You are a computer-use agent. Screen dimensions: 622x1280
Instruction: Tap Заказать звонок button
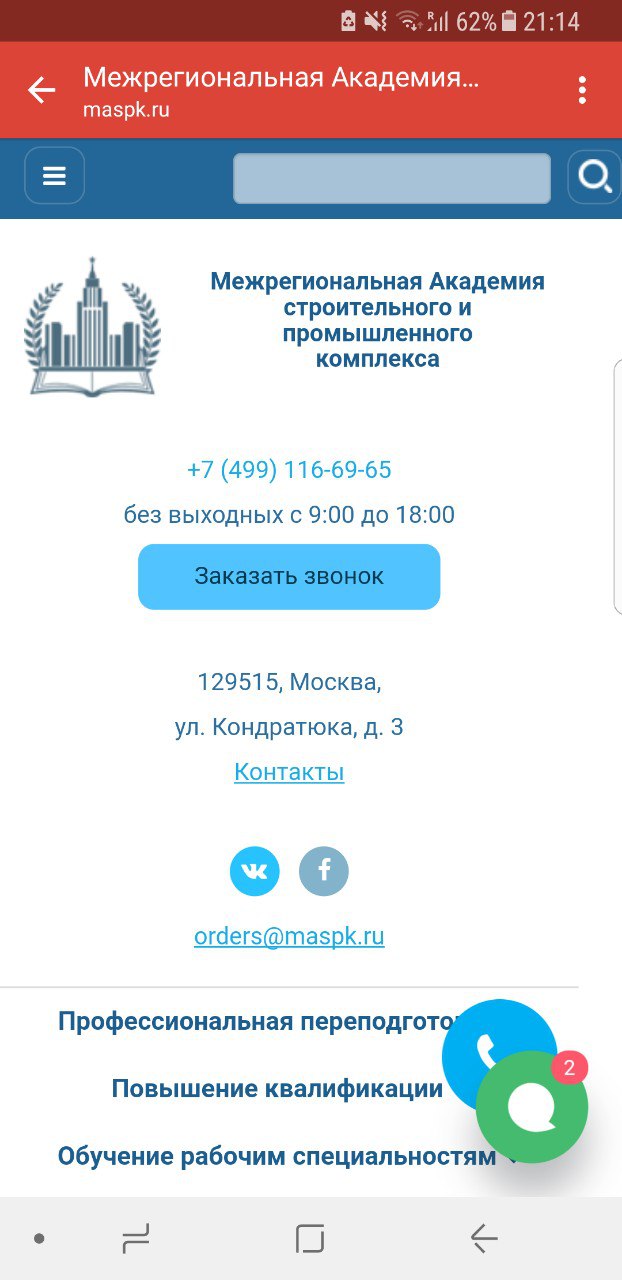(289, 577)
